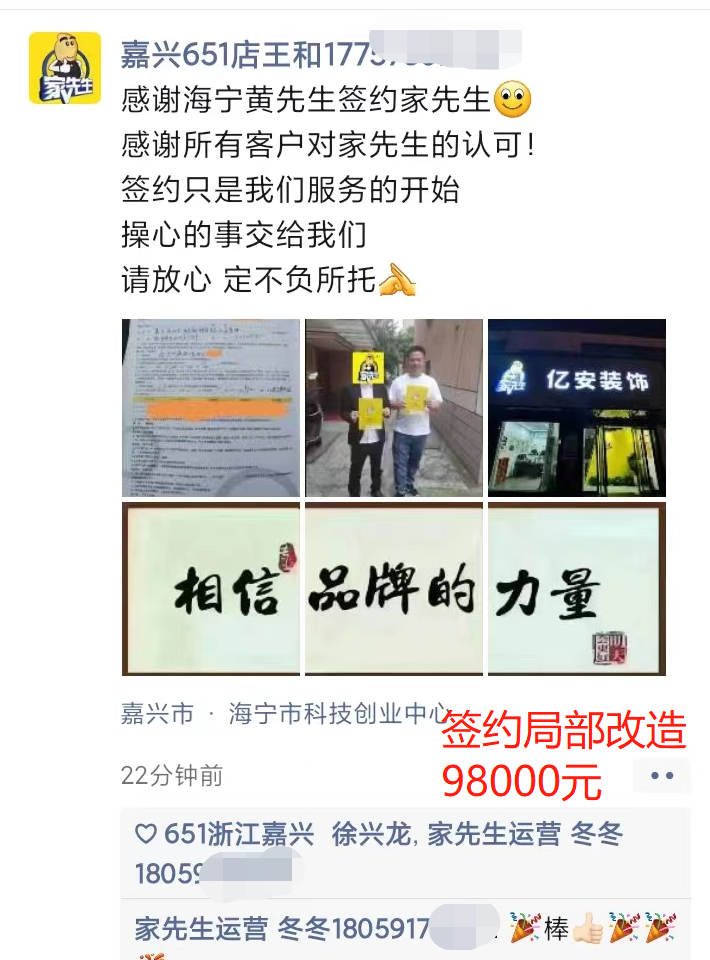Open liker 651浙江嘉兴's profile
The width and height of the screenshot is (710, 960).
point(239,835)
